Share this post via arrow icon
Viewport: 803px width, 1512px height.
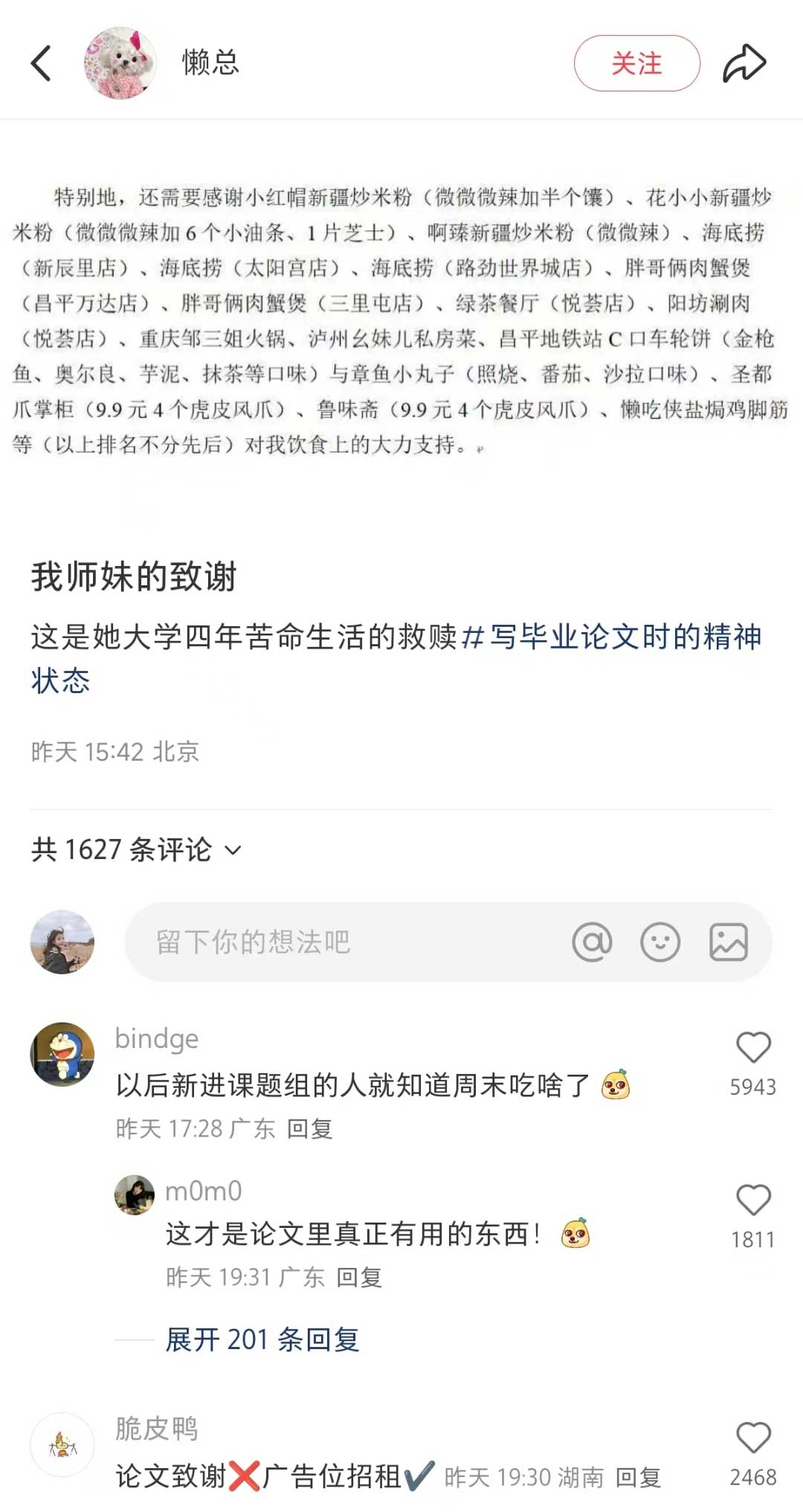(744, 63)
